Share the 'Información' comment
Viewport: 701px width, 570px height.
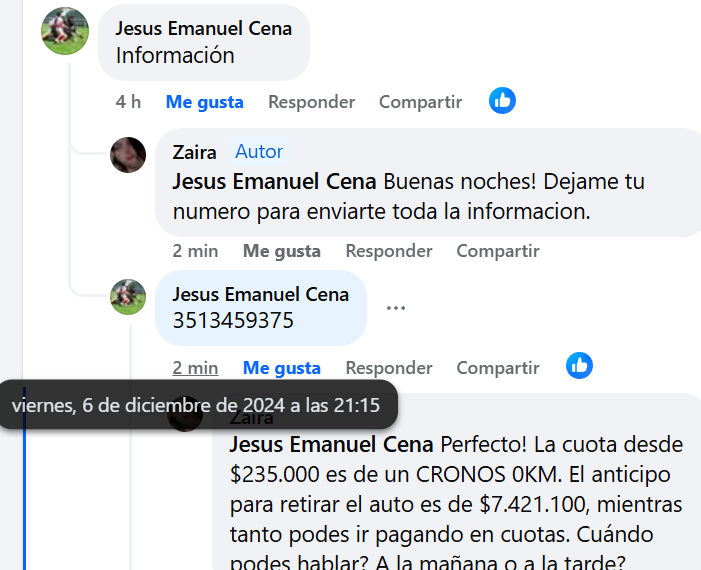pos(420,102)
